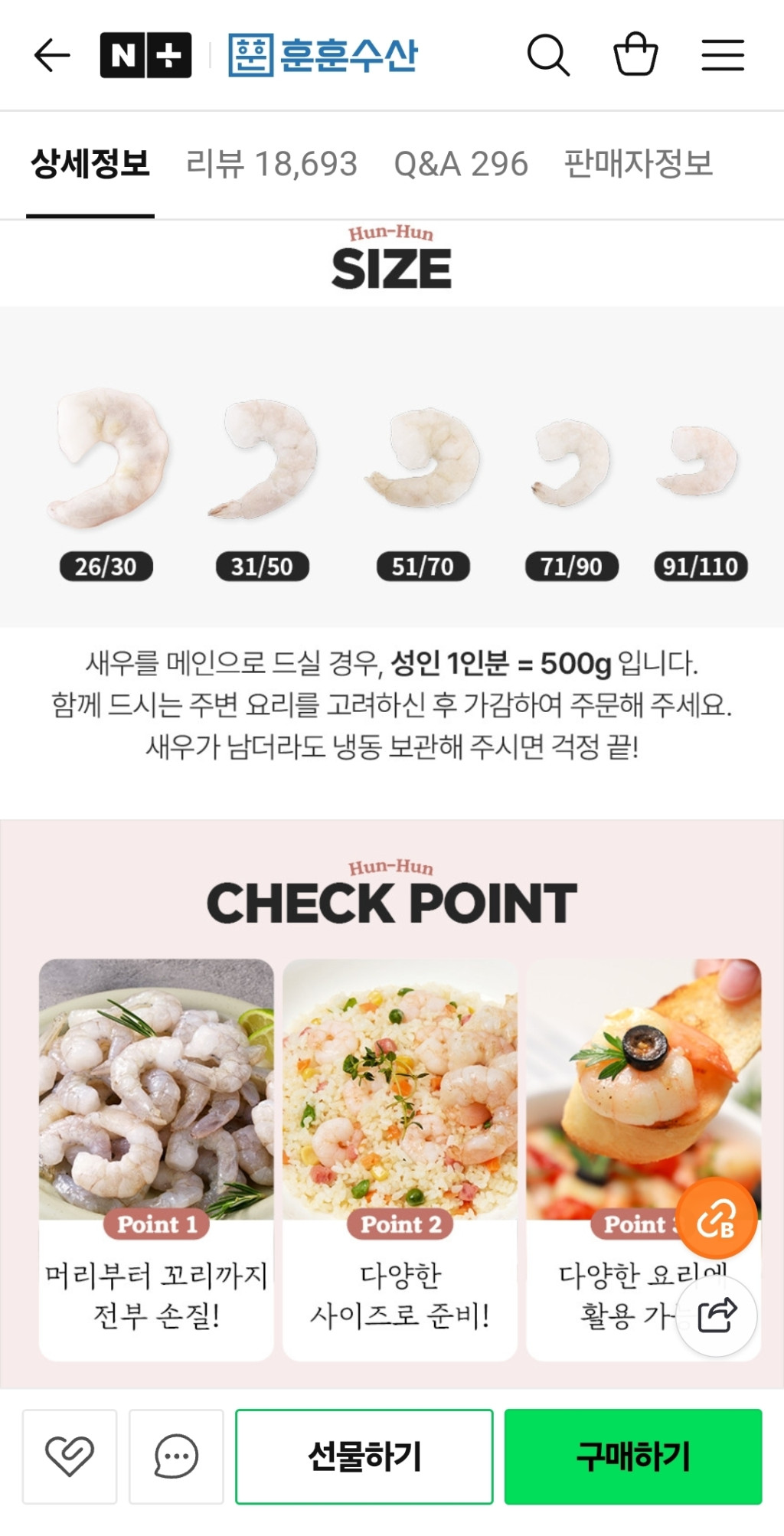Open search in the store
Viewport: 784px width, 1536px height.
[548, 55]
